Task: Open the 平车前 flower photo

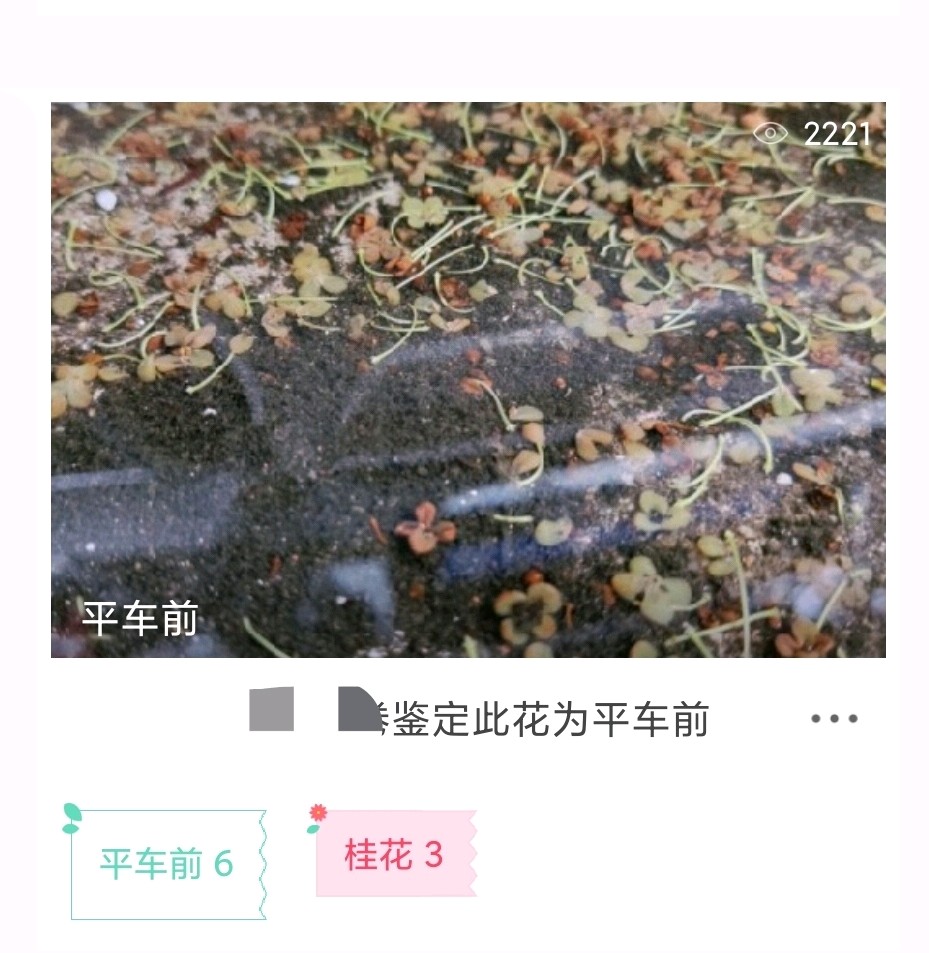Action: tap(468, 380)
